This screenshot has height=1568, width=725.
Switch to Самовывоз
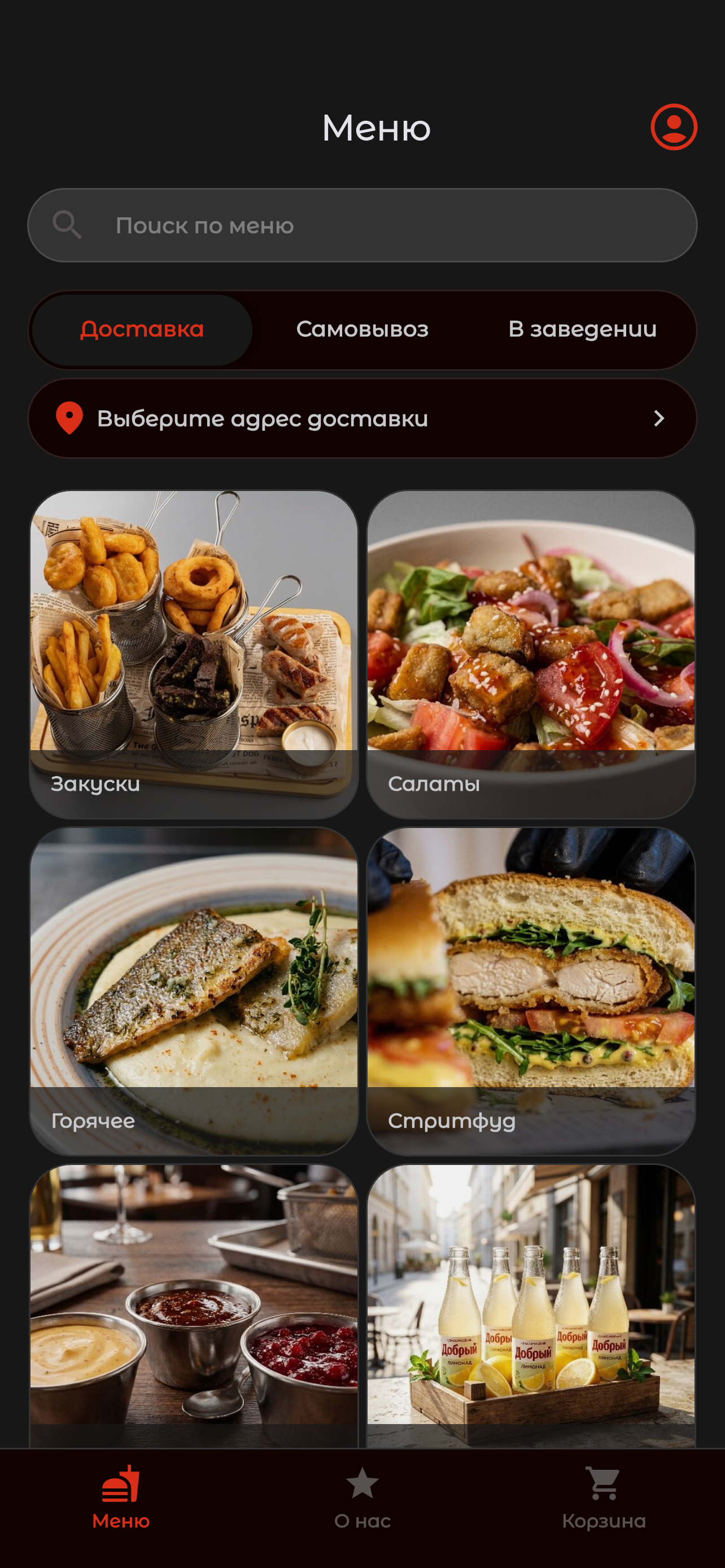point(362,329)
